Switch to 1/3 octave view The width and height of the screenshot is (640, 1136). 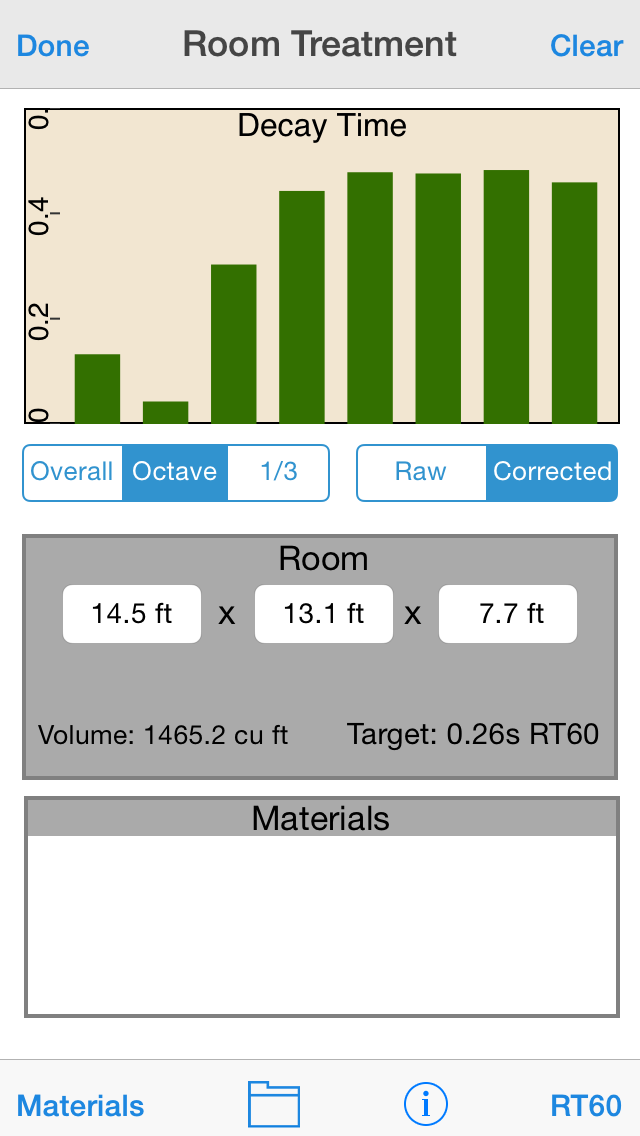[278, 472]
